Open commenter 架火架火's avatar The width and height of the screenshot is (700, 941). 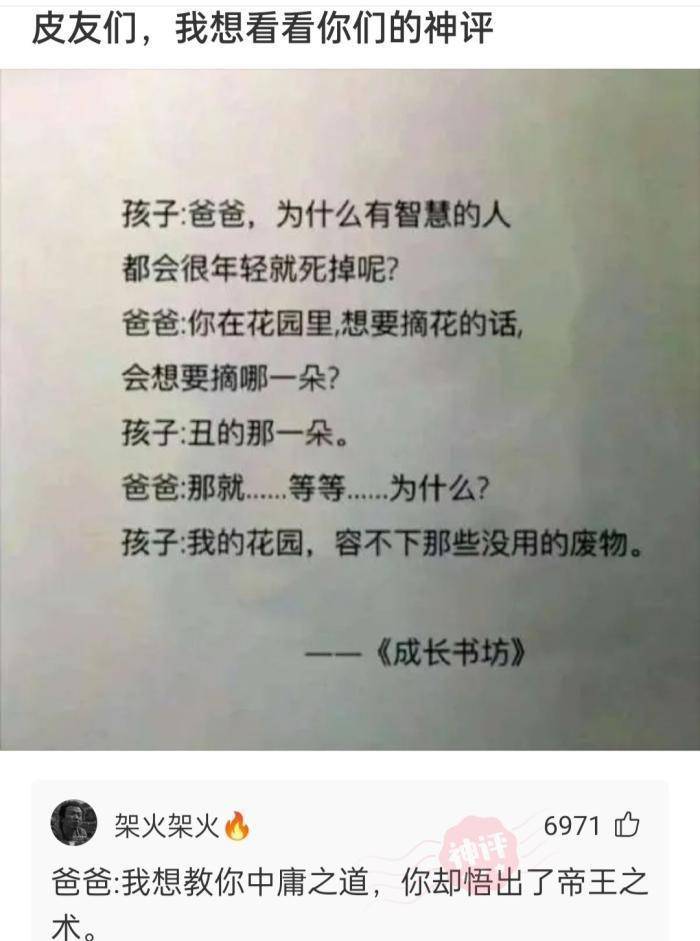pos(74,824)
